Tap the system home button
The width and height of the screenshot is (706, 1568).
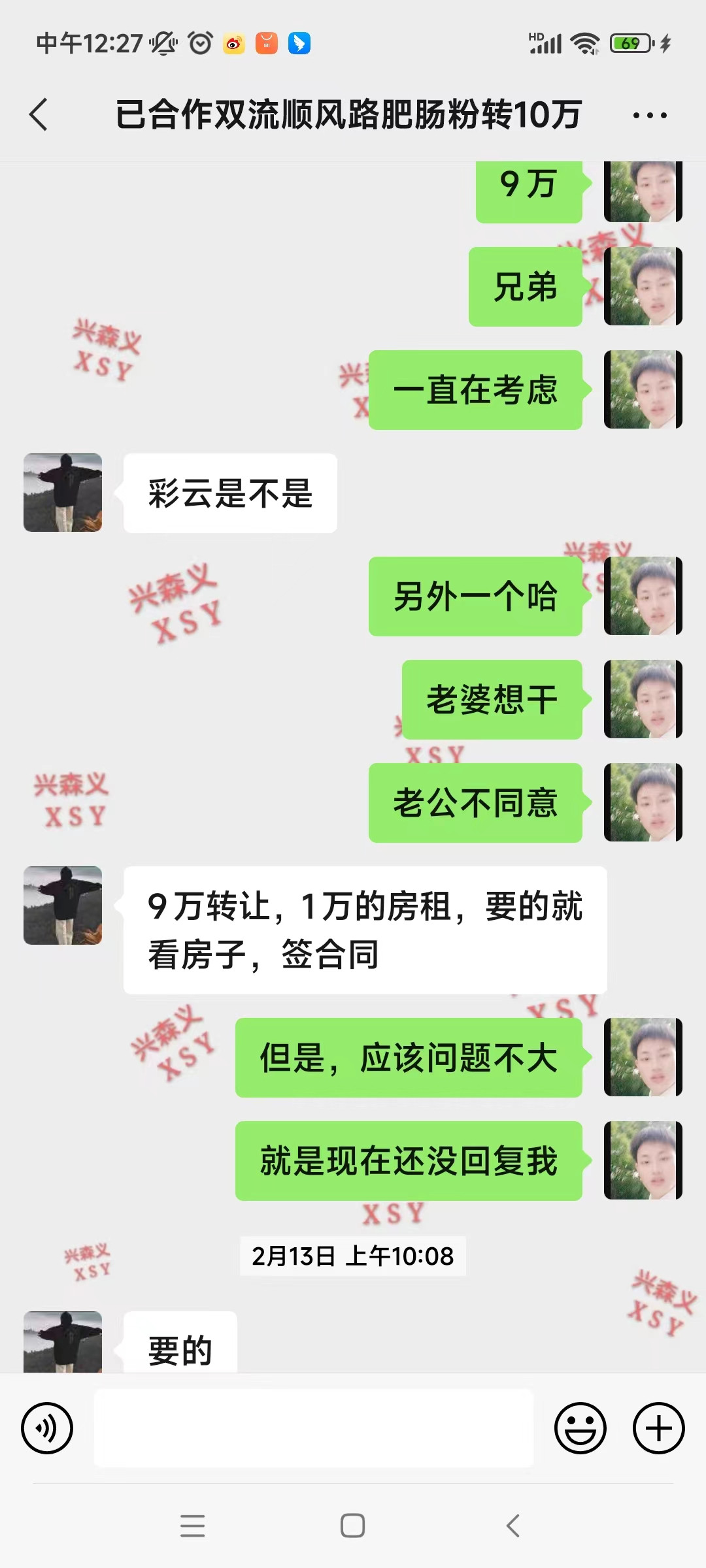(352, 1526)
